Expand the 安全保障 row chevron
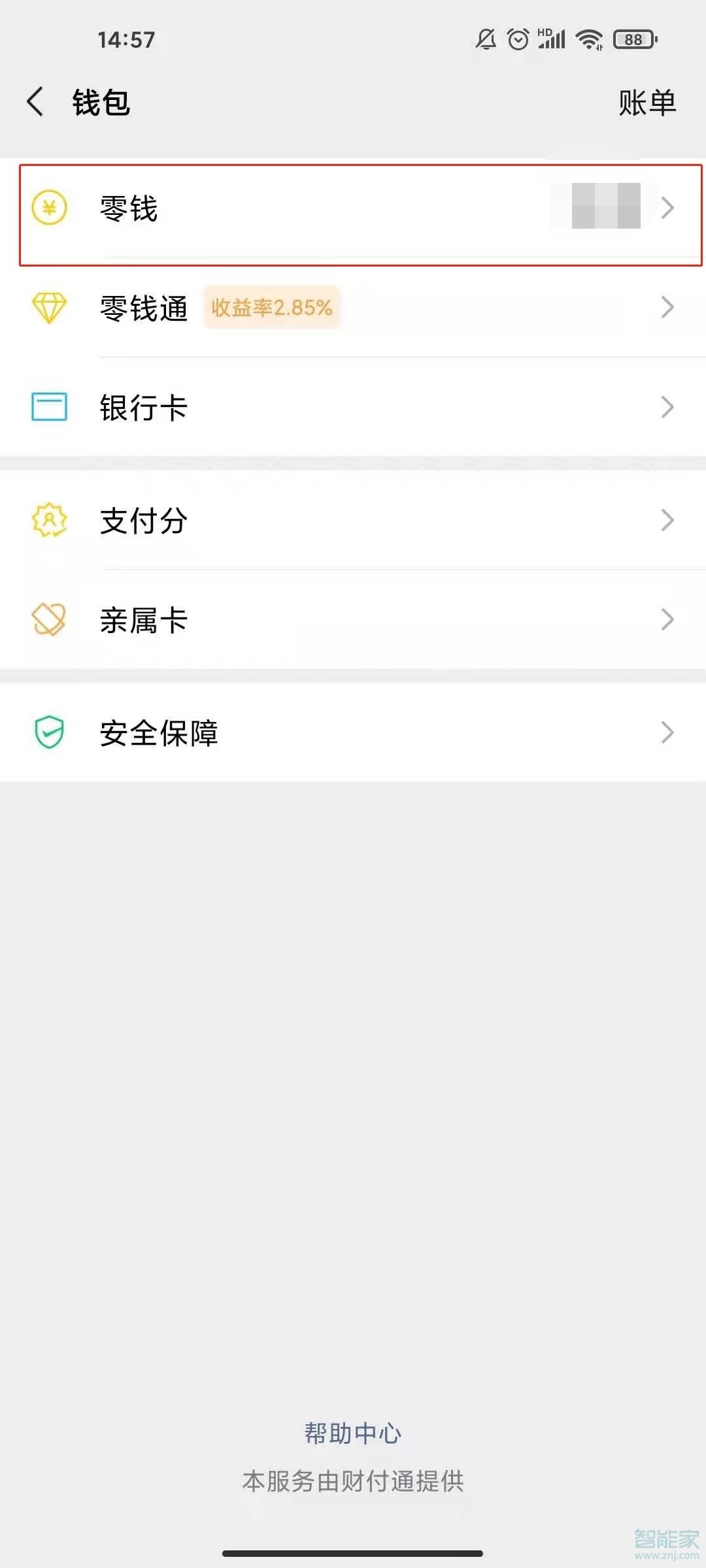Image resolution: width=706 pixels, height=1568 pixels. 668,732
